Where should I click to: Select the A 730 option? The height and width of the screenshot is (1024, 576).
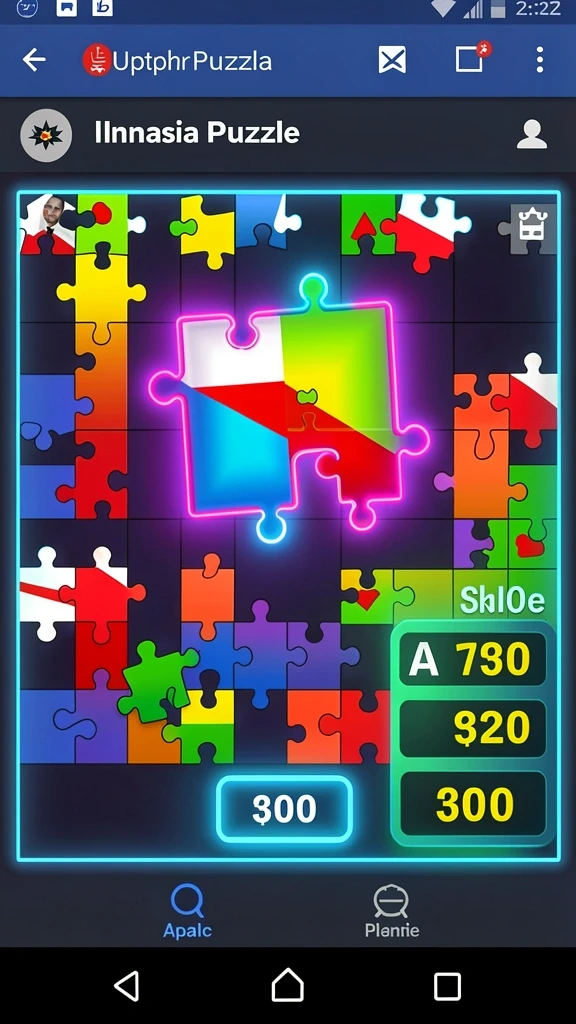tap(473, 660)
